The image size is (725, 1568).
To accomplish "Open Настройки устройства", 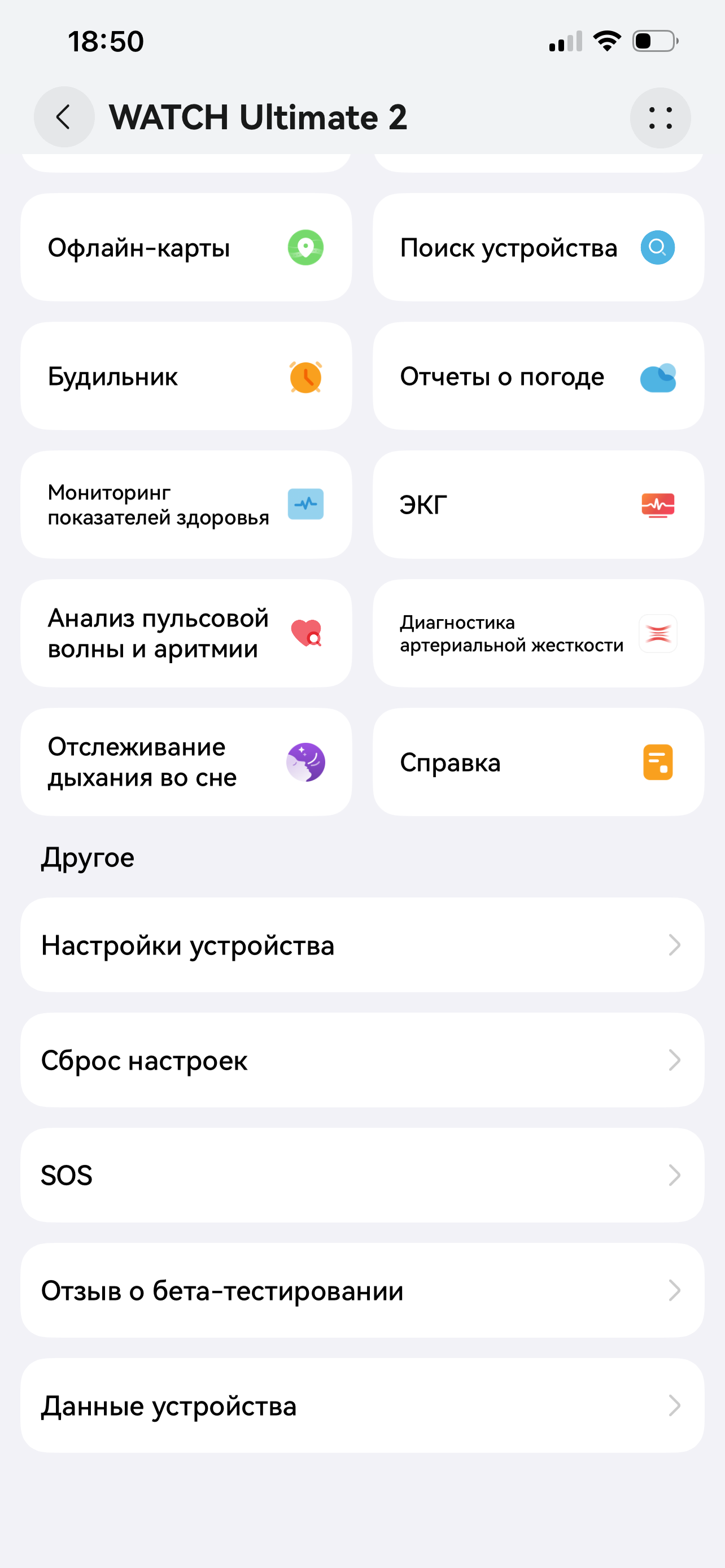I will (362, 945).
